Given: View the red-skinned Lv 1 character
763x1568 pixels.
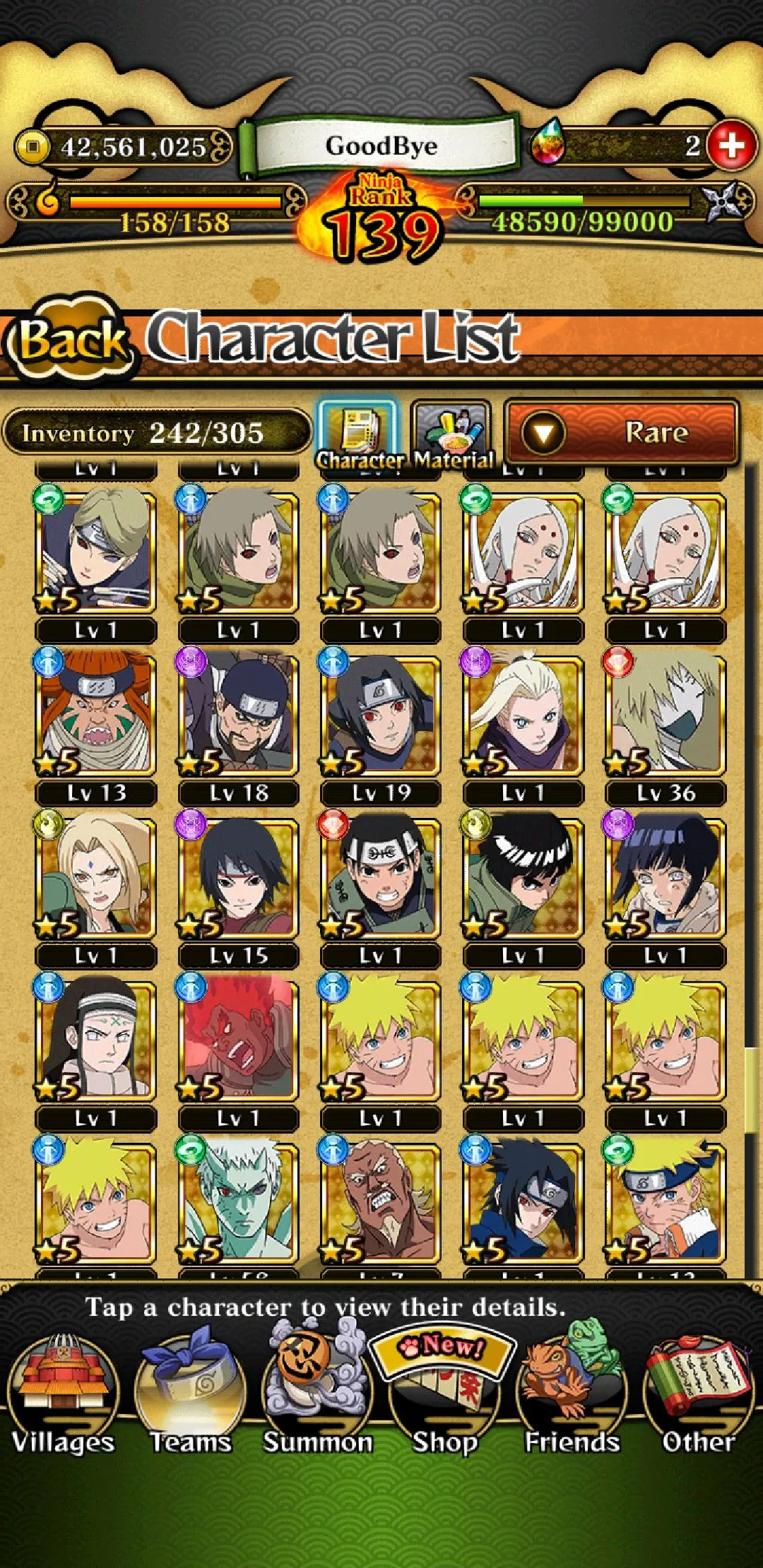Looking at the screenshot, I should 238,1040.
